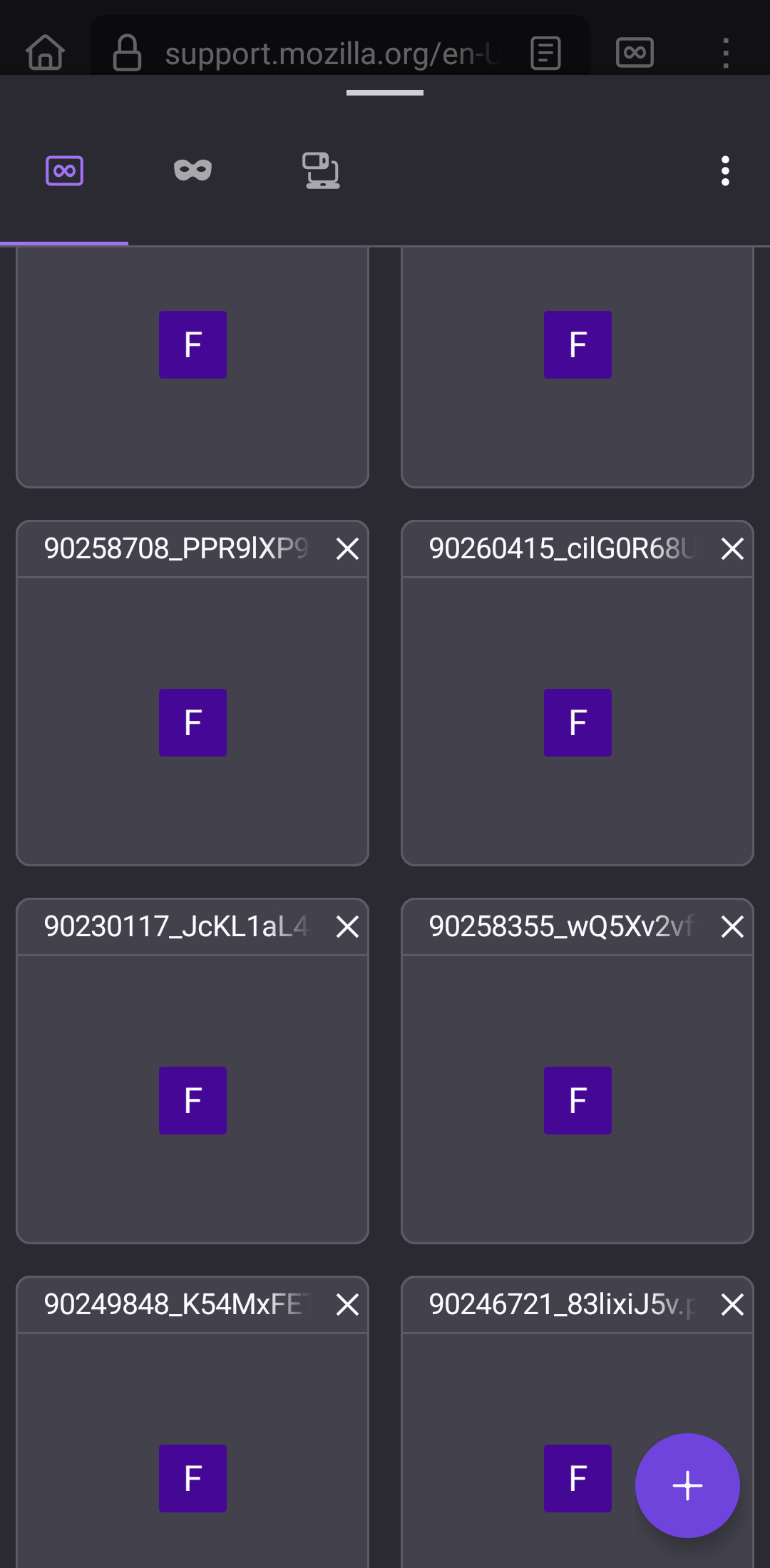Close the 90258708_PPR9IXP9 tab
Viewport: 770px width, 1568px height.
347,549
